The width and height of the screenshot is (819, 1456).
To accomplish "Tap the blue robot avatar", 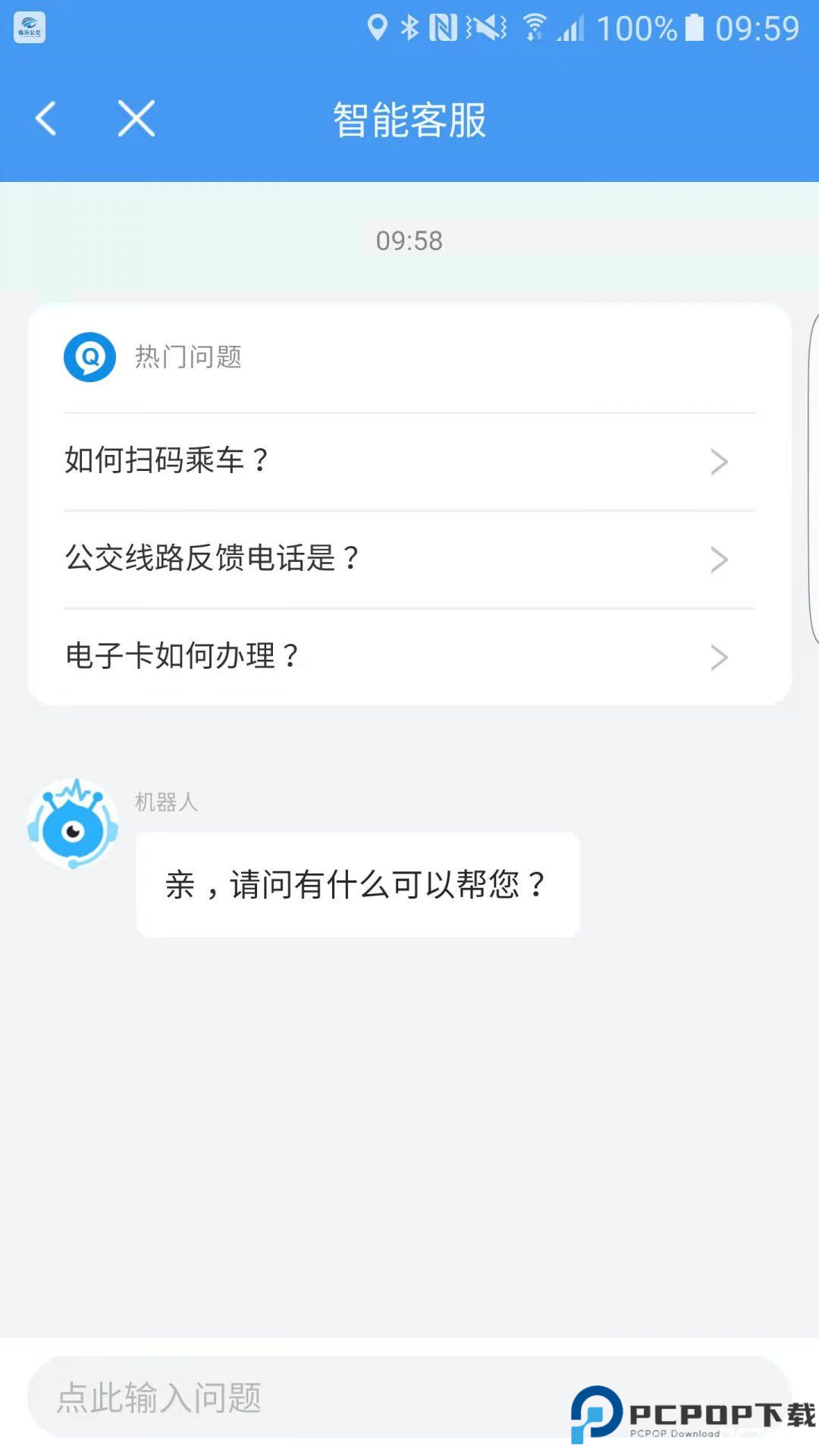I will 74,827.
